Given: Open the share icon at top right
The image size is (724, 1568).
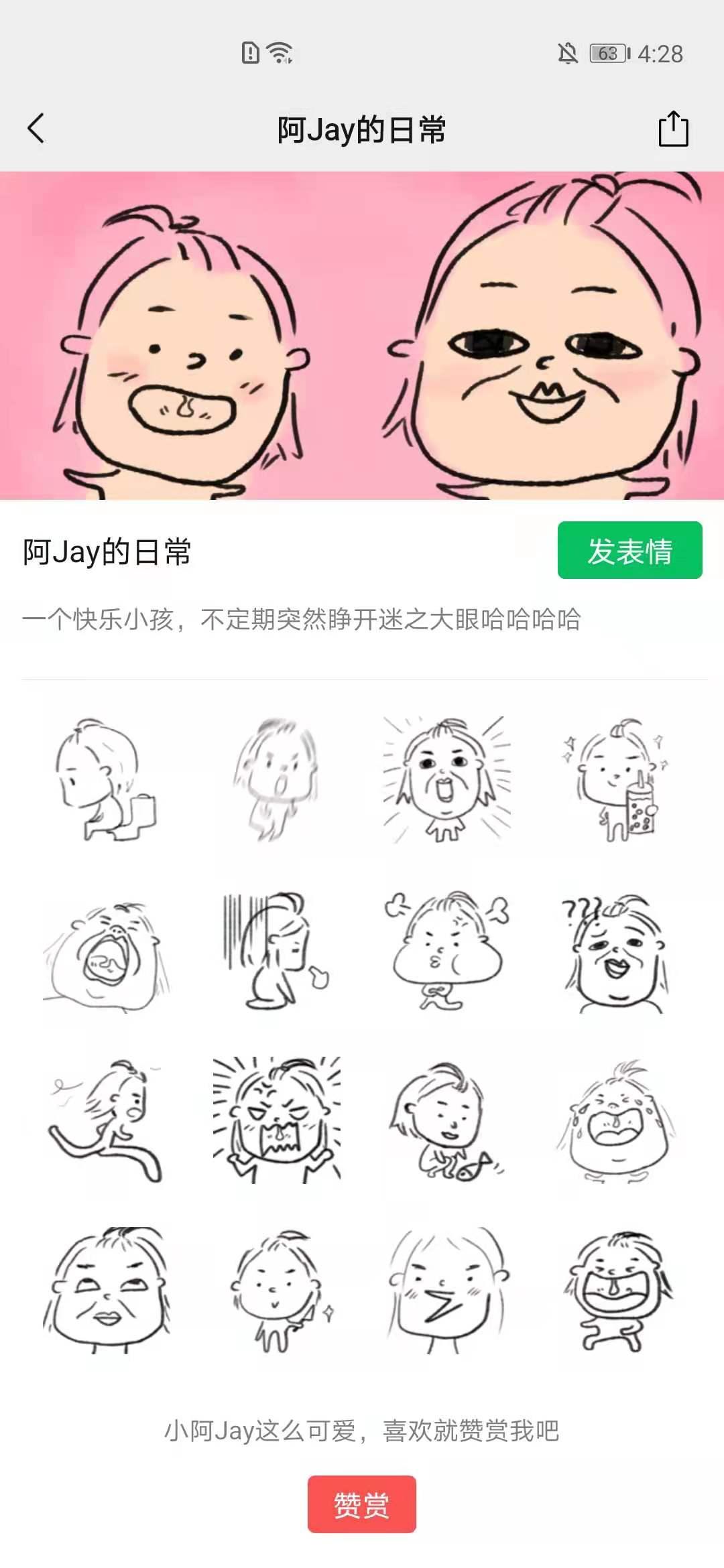Looking at the screenshot, I should point(673,128).
